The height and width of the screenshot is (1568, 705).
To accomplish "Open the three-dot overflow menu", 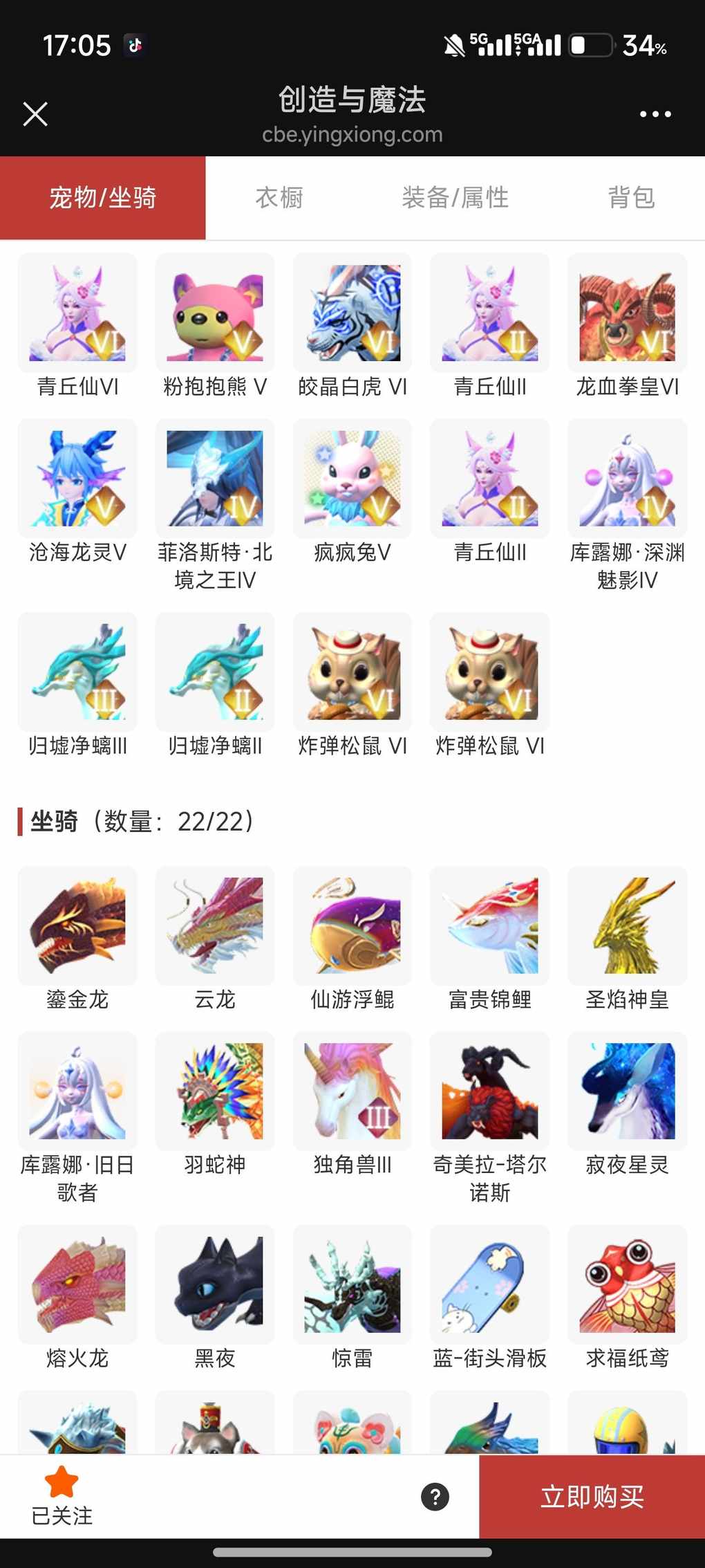I will click(x=655, y=114).
